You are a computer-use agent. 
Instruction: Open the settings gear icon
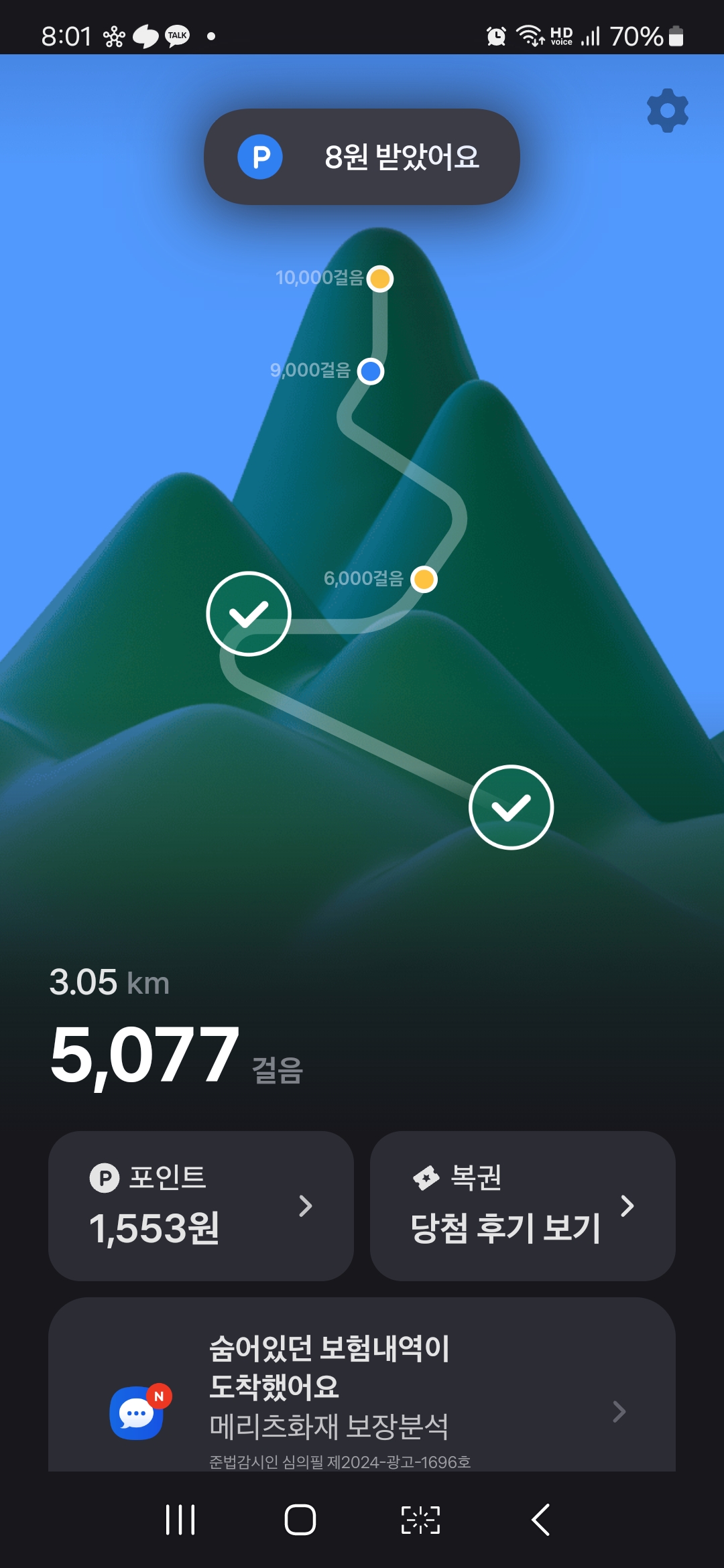tap(667, 110)
